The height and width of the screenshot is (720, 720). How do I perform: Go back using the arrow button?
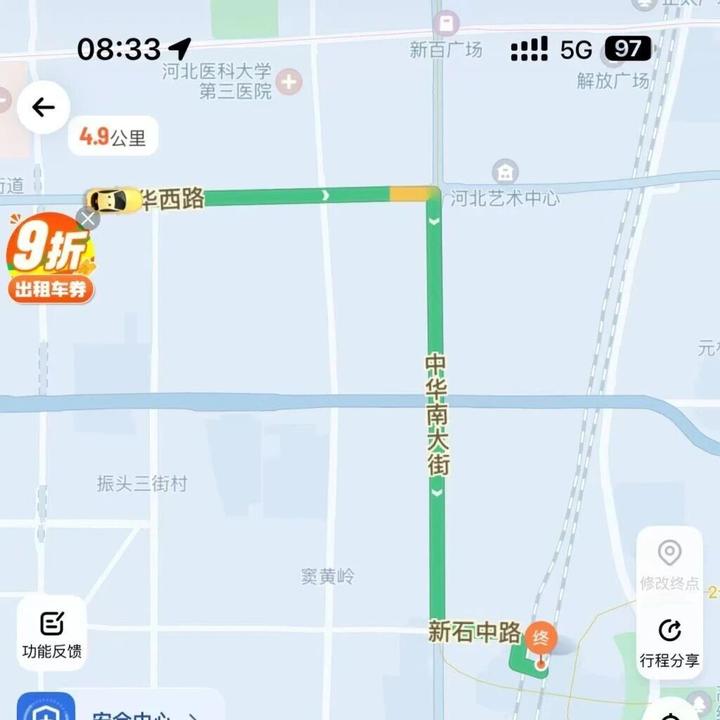[x=43, y=107]
